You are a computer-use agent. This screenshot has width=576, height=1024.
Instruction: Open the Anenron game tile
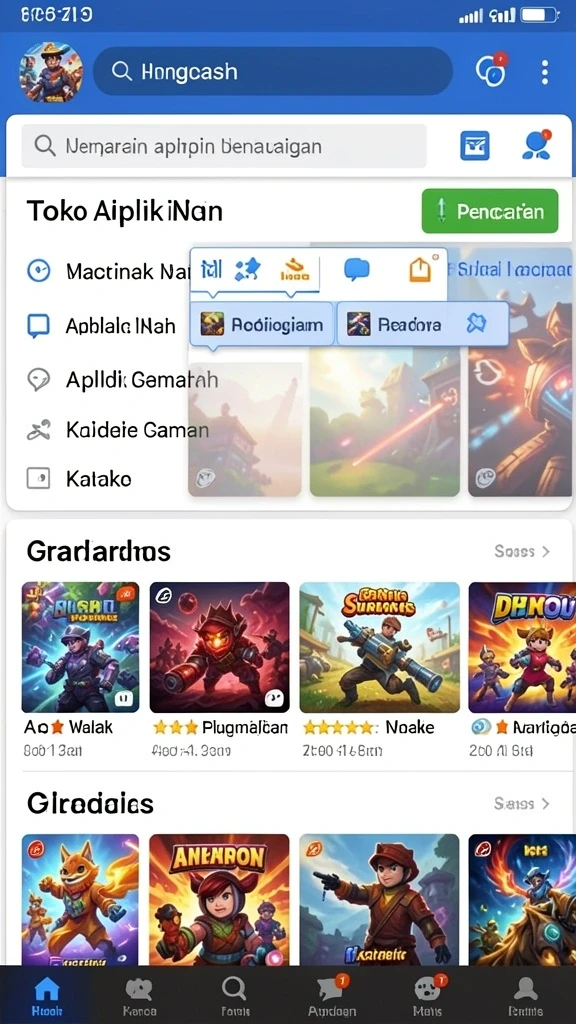pyautogui.click(x=219, y=899)
